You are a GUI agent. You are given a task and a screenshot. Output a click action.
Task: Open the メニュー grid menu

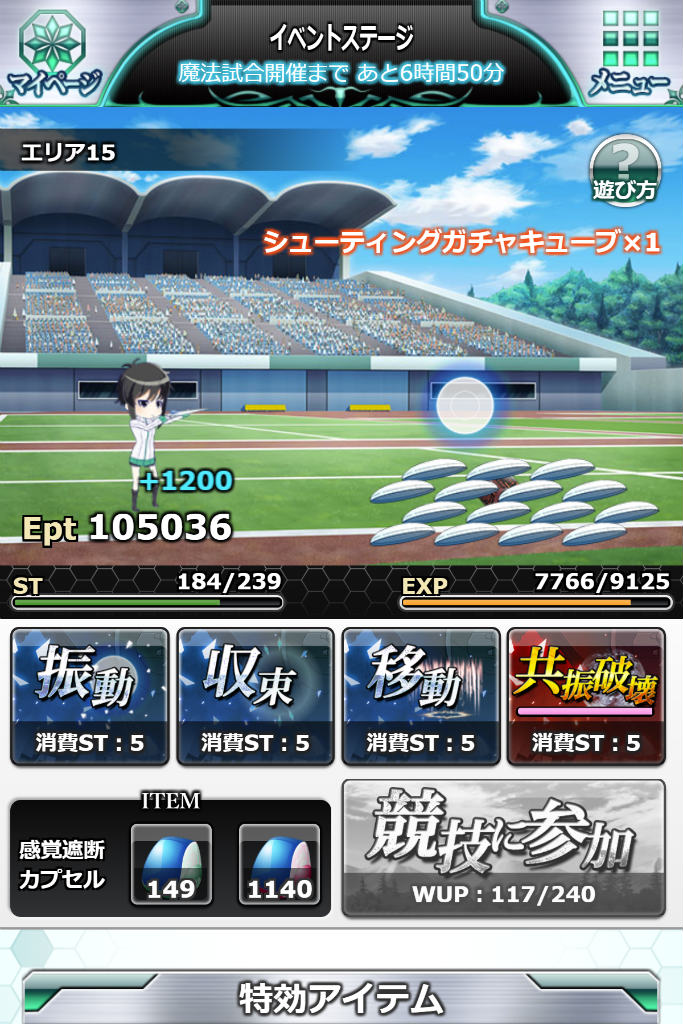[628, 55]
